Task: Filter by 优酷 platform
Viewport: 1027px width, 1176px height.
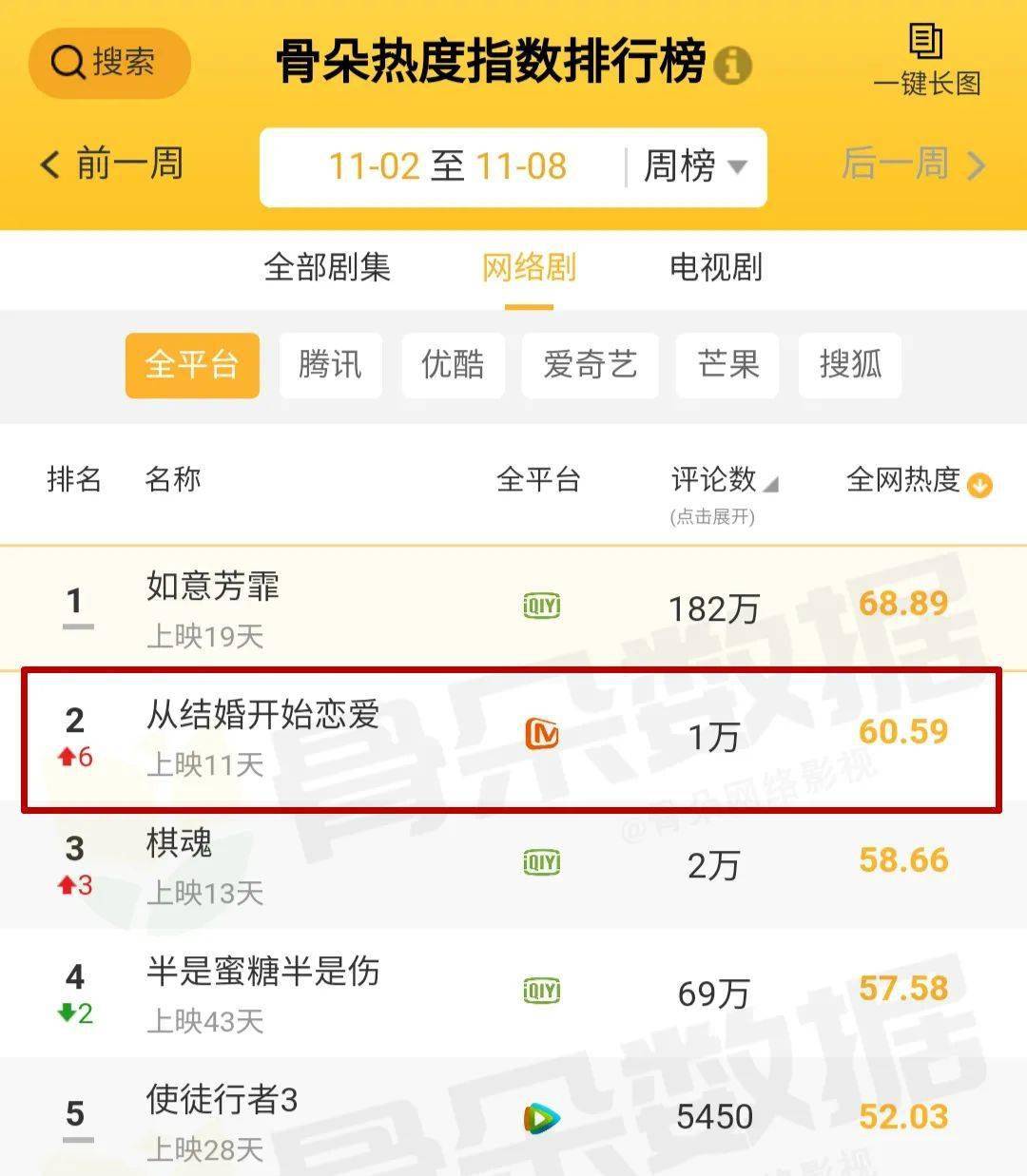Action: [x=453, y=365]
